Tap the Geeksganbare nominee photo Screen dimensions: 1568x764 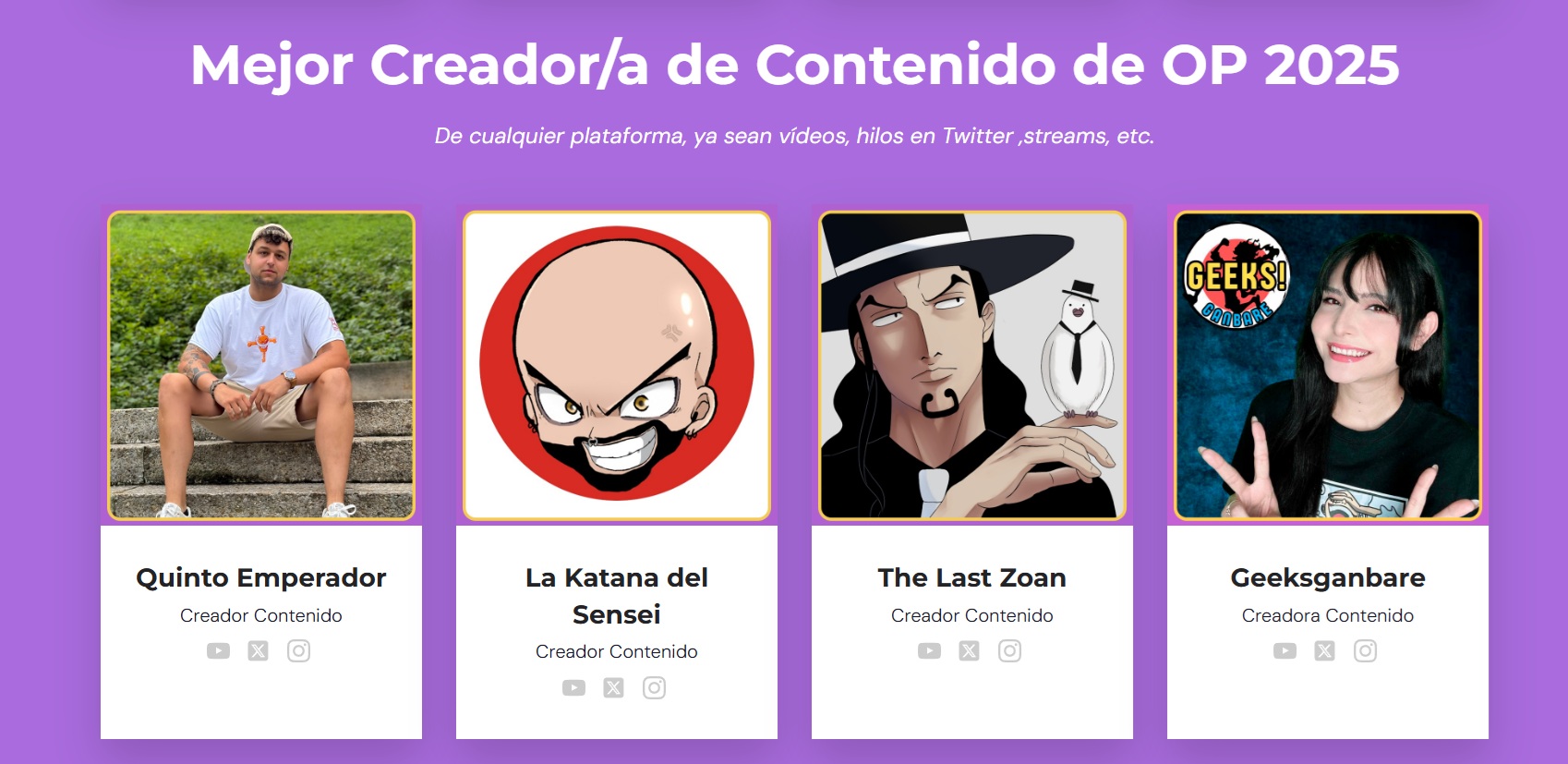[1328, 366]
